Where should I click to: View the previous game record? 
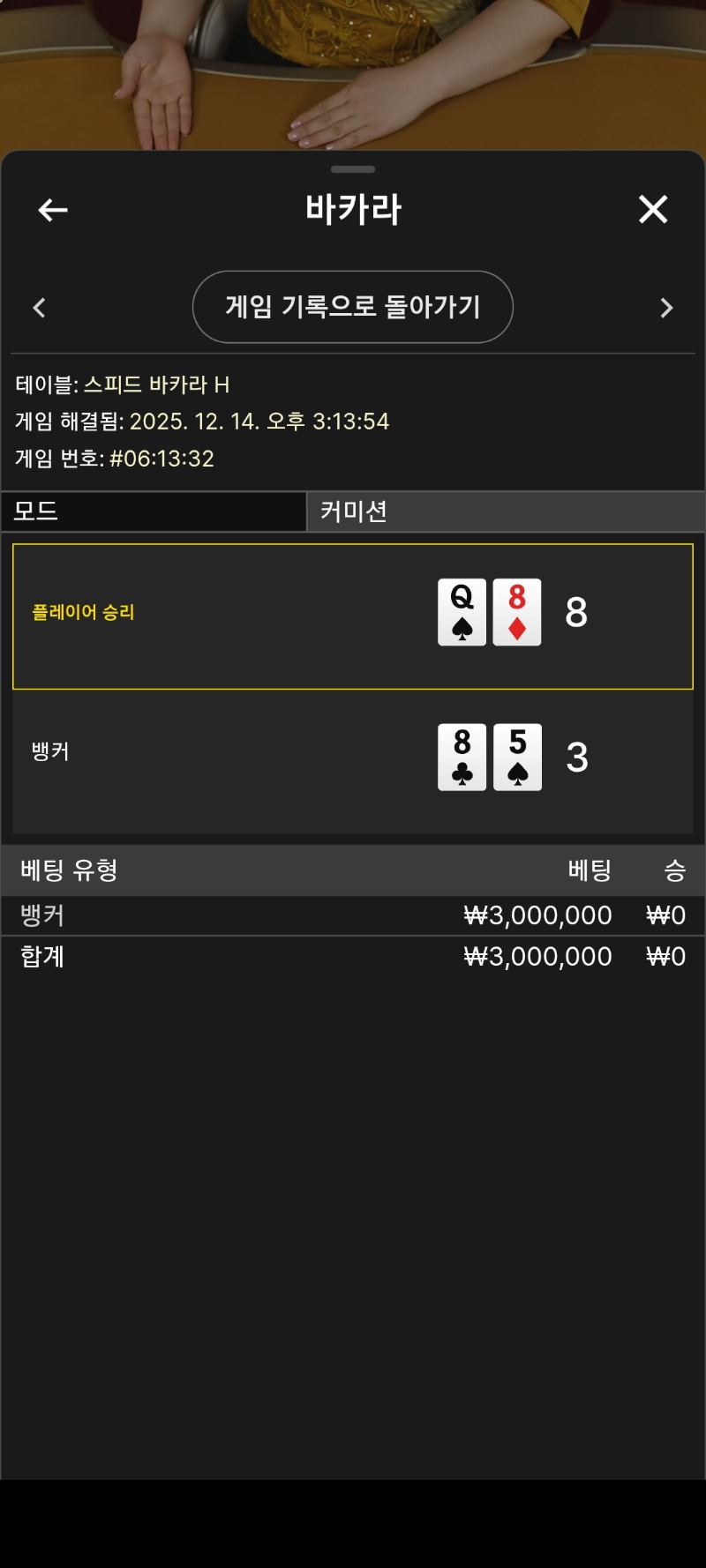click(39, 308)
